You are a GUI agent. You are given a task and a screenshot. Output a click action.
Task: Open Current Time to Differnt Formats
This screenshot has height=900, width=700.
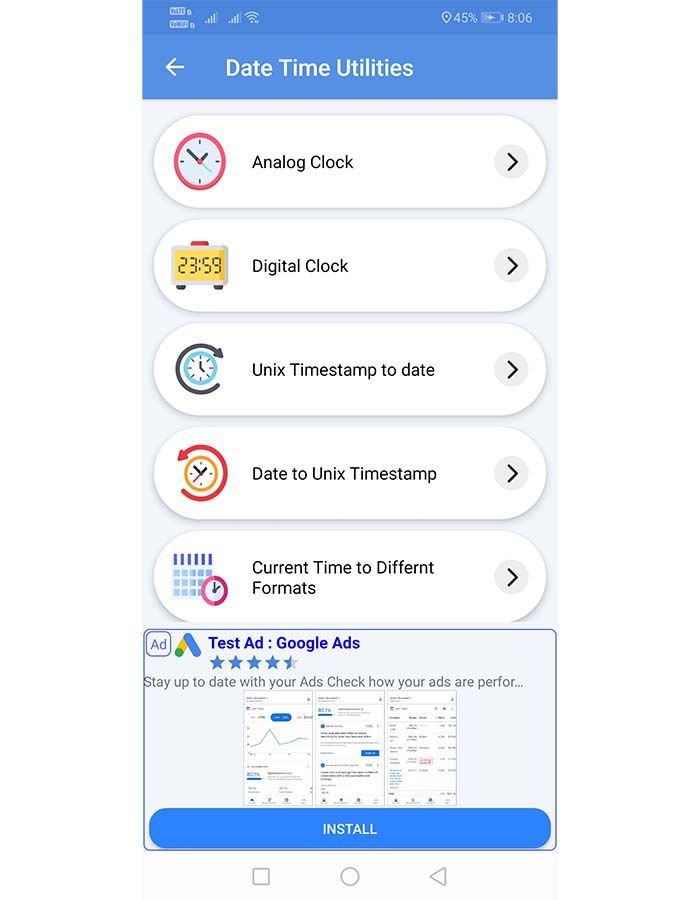point(349,577)
